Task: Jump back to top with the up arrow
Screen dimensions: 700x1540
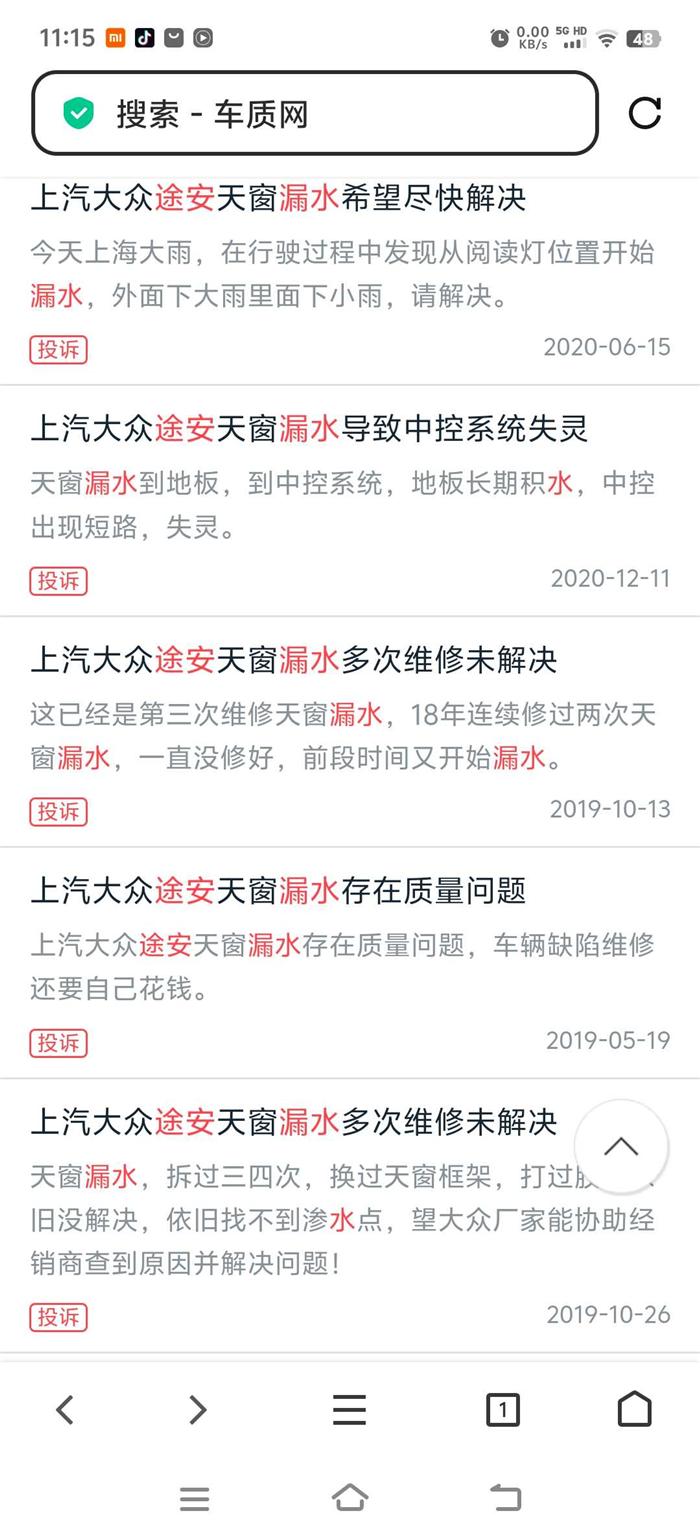Action: click(x=621, y=1146)
